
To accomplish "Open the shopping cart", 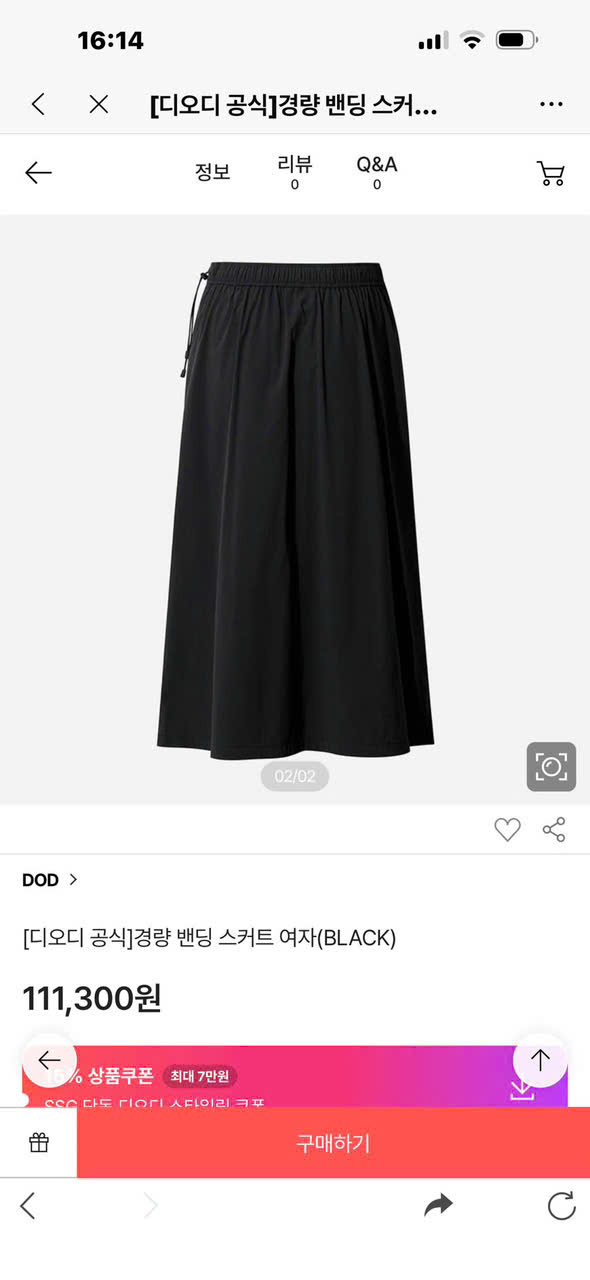I will (x=551, y=173).
